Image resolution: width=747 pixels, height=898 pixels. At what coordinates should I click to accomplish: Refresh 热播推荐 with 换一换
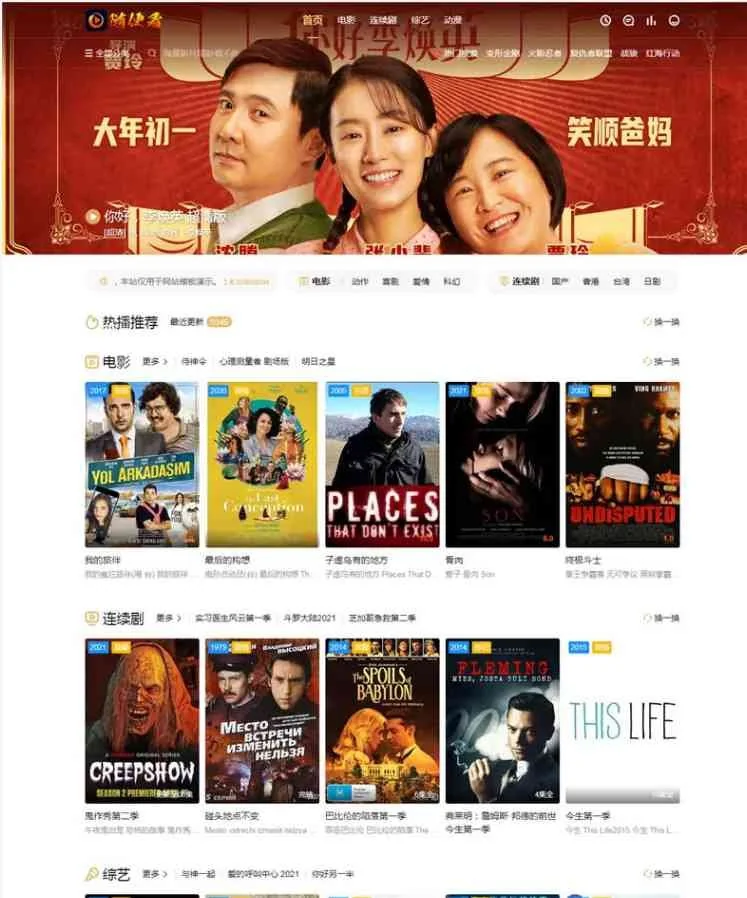pyautogui.click(x=661, y=322)
